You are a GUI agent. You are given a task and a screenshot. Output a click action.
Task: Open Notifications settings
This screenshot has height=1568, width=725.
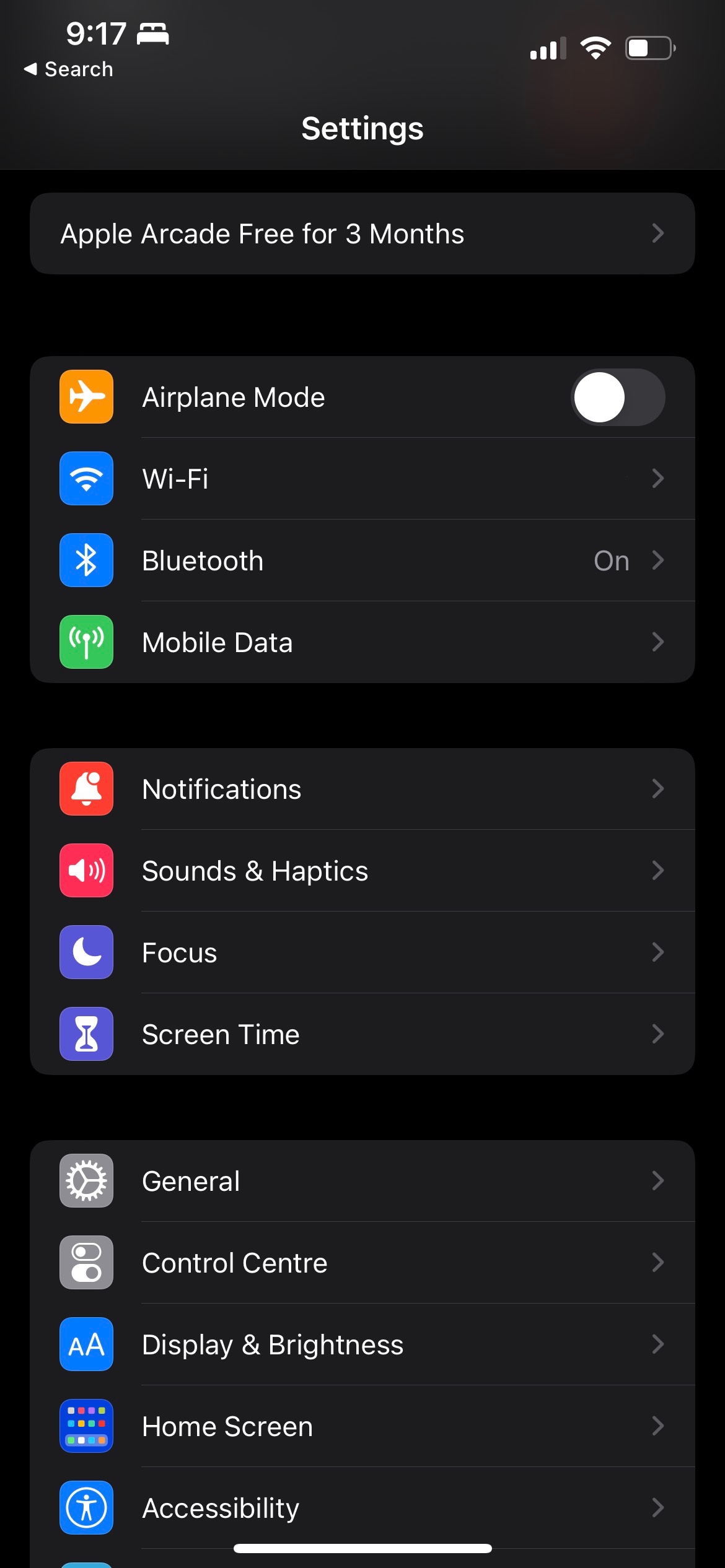point(362,789)
